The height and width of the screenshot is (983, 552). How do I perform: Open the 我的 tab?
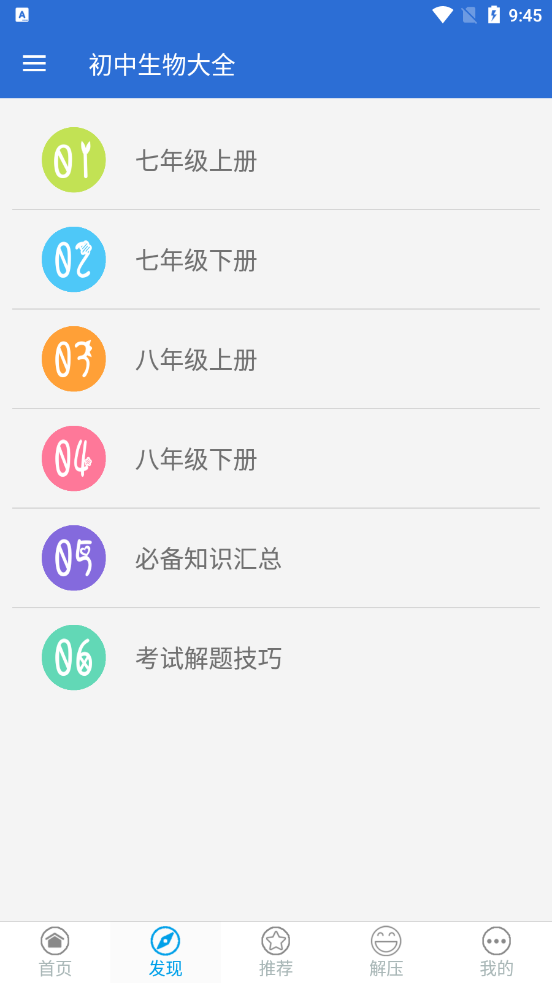coord(496,952)
